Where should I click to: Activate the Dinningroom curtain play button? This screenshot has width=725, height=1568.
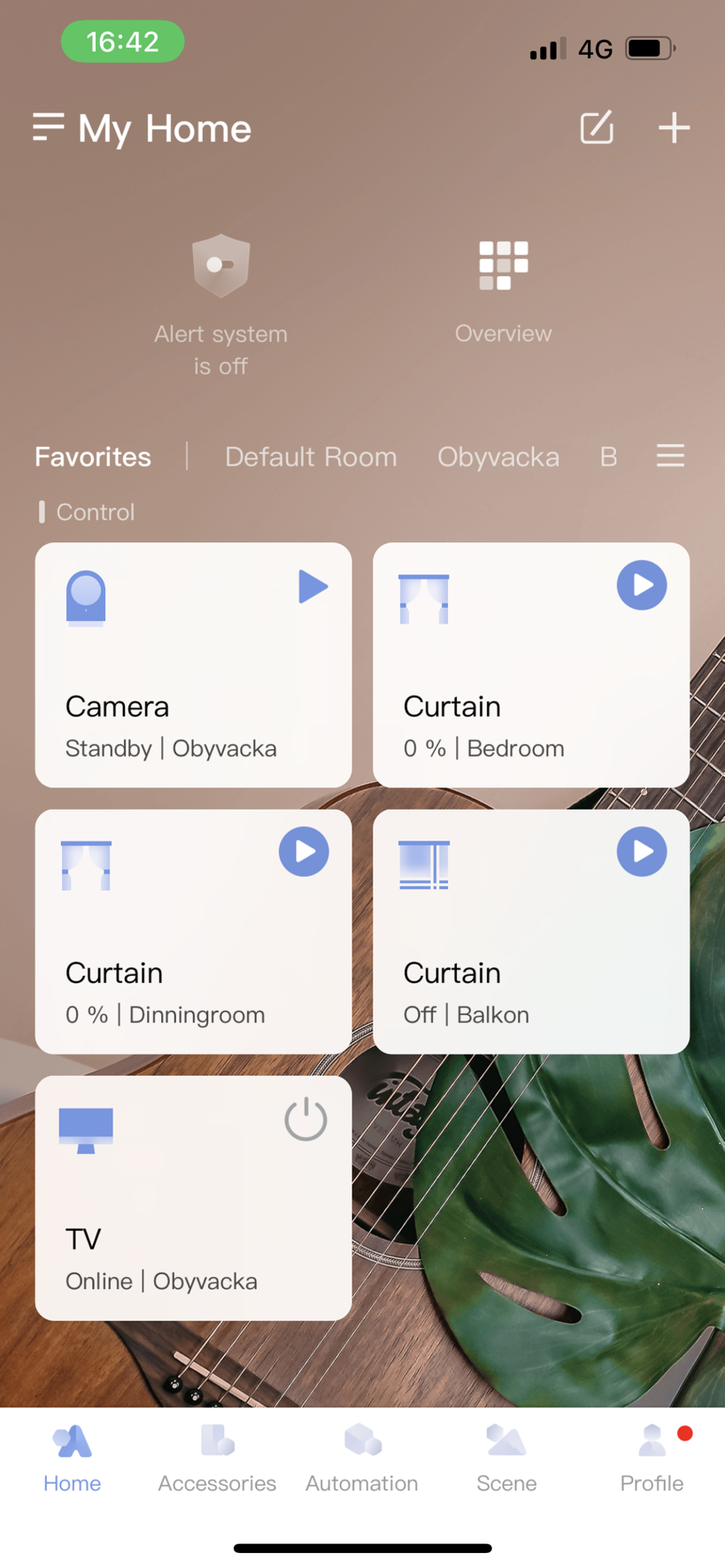[304, 851]
